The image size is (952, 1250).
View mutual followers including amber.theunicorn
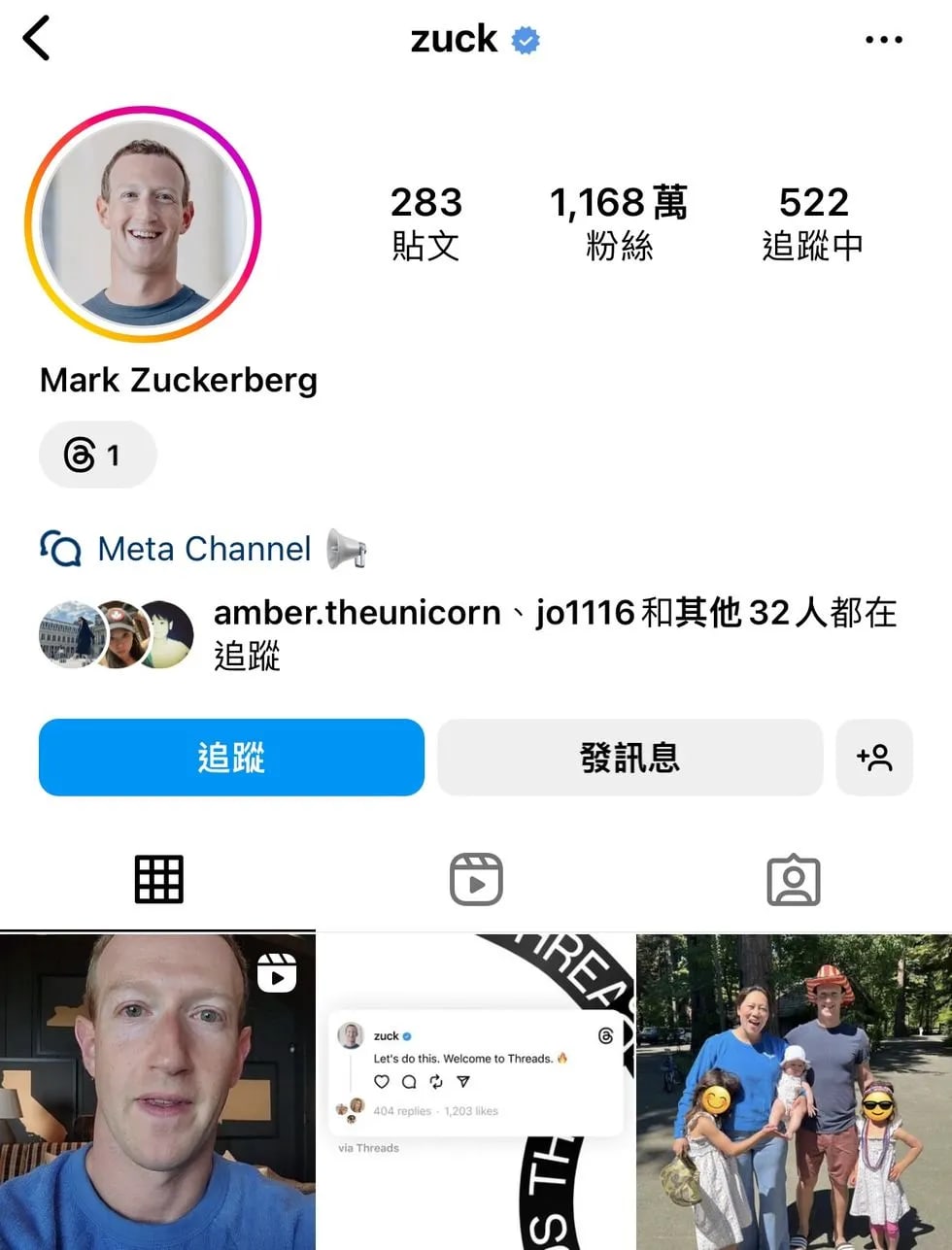coord(466,633)
